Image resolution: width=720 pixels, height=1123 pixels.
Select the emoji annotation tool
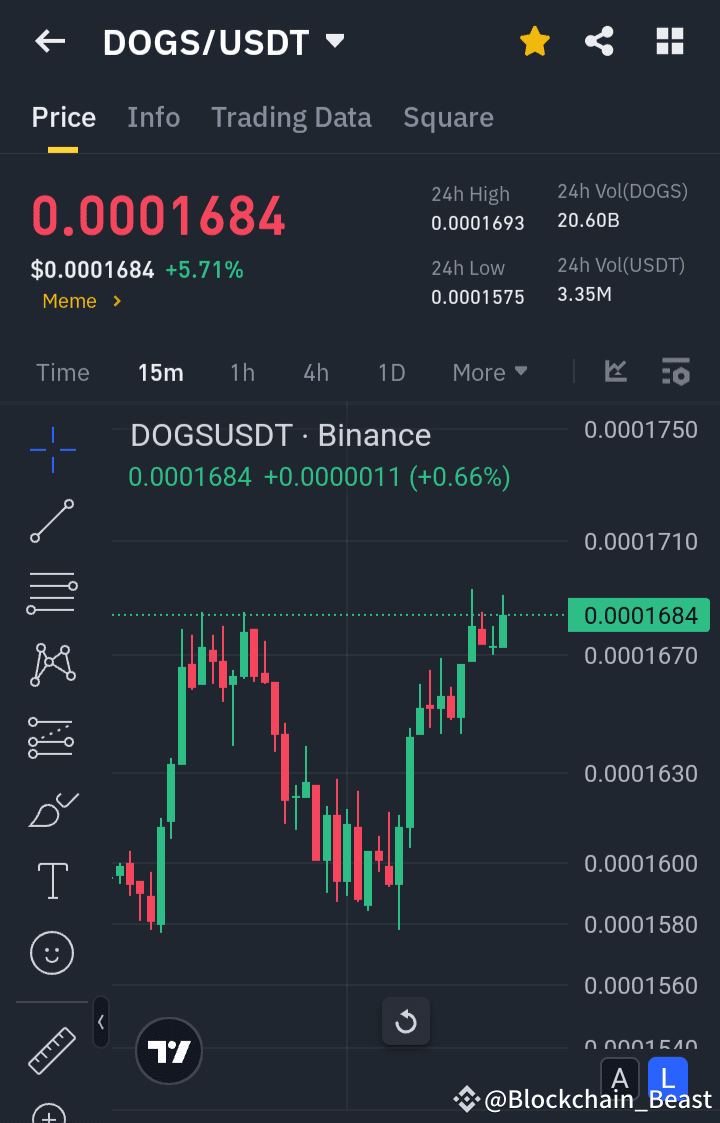click(51, 952)
